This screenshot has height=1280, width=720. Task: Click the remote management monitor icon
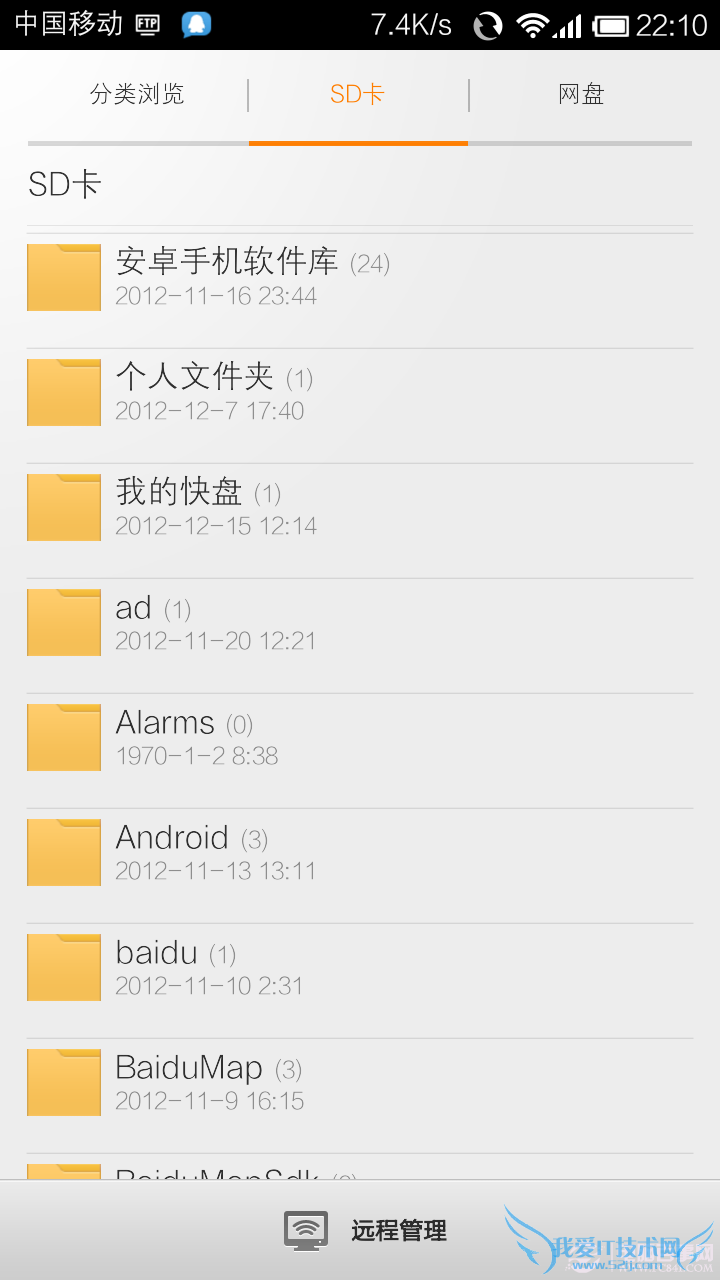point(307,1230)
